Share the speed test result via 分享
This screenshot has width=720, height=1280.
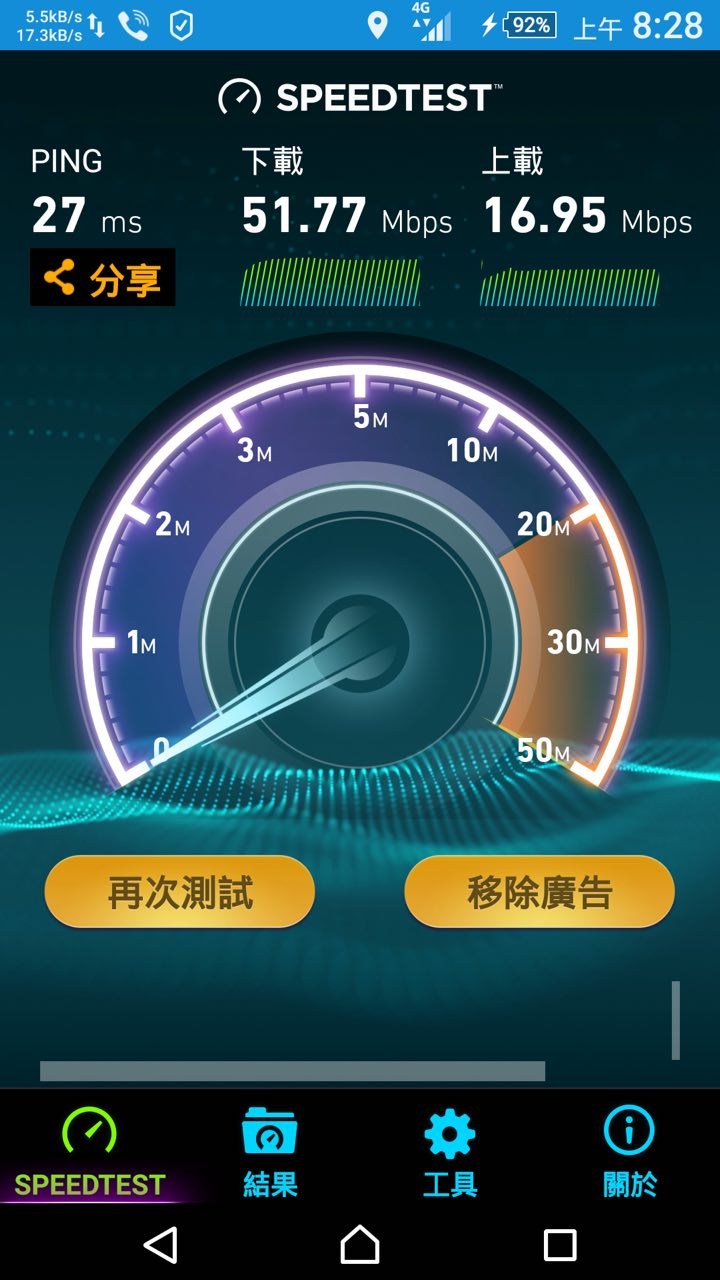click(x=103, y=278)
